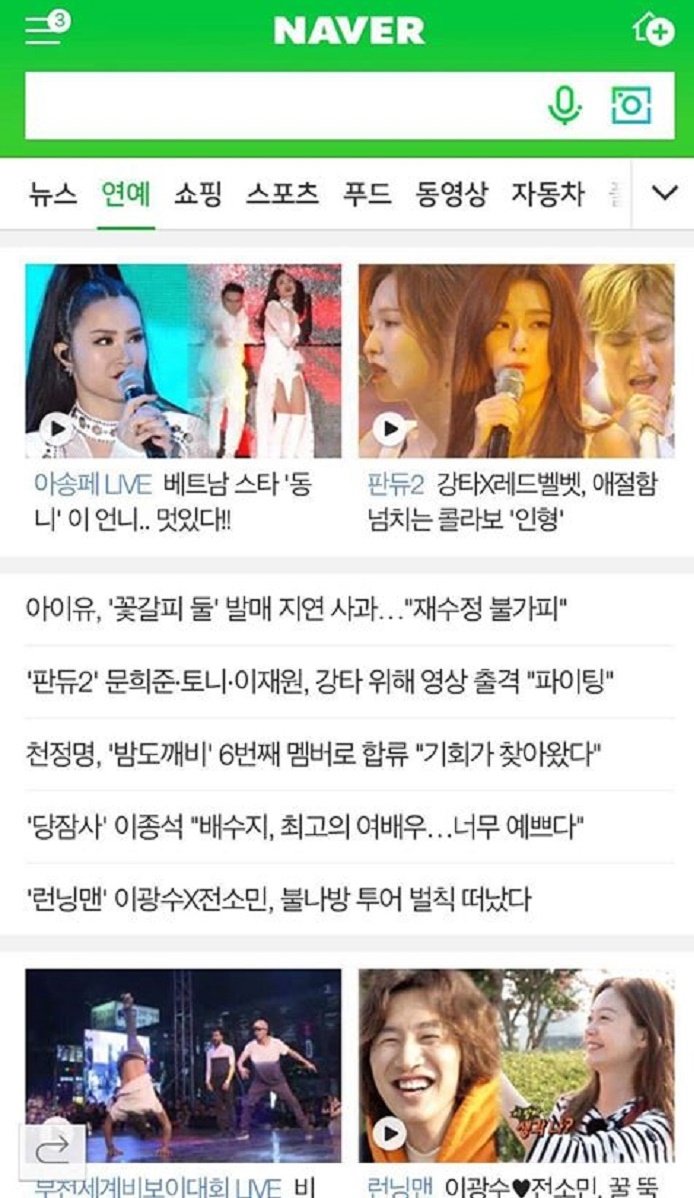Switch to the 스포츠 tab
The height and width of the screenshot is (1198, 694).
[282, 193]
